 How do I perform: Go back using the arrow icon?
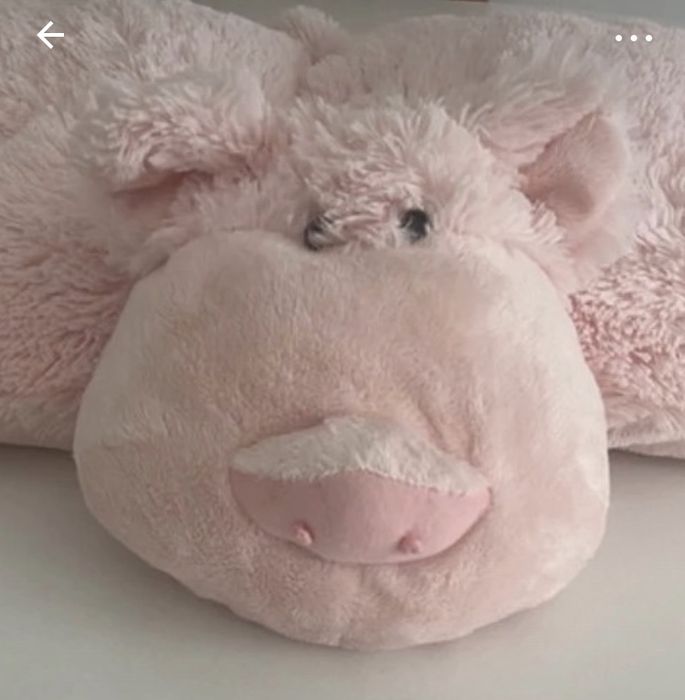50,36
